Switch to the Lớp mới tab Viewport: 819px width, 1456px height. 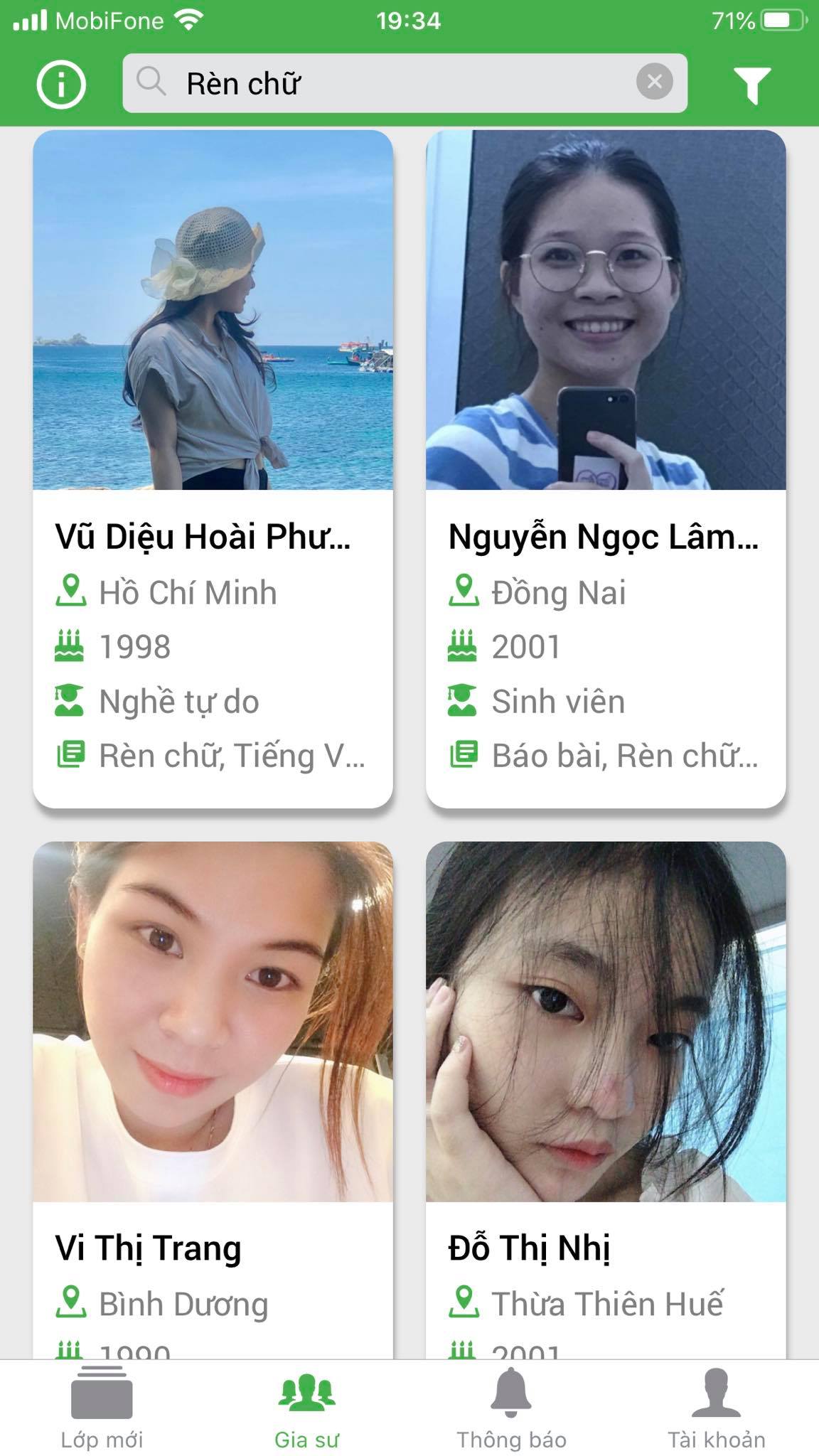click(102, 1409)
